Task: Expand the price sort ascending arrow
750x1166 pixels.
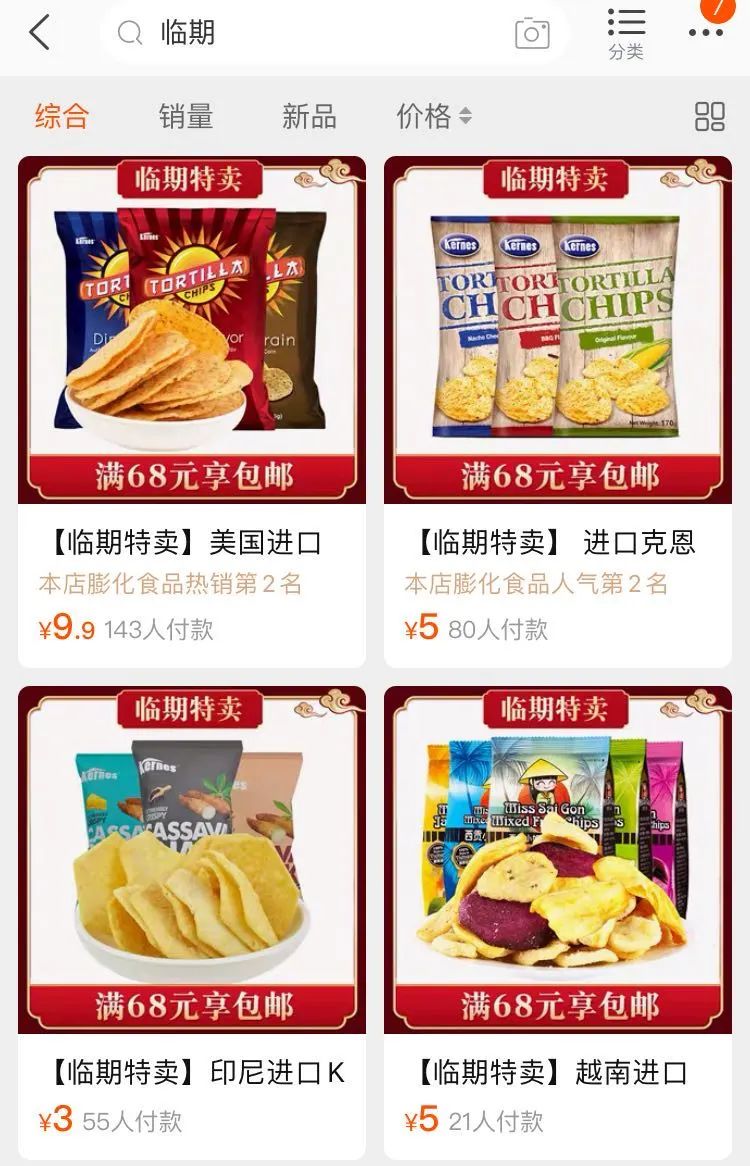Action: point(463,111)
